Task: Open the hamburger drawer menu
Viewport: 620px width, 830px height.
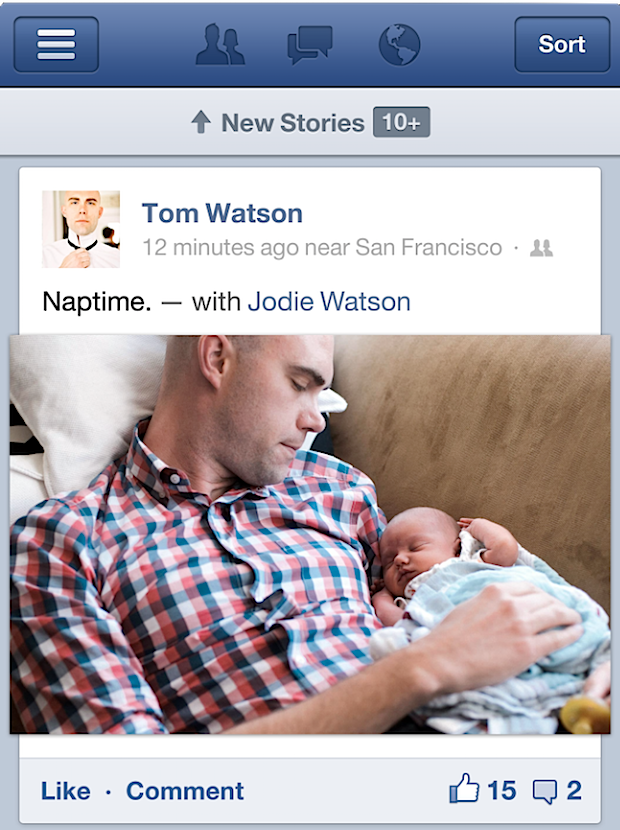Action: [56, 45]
